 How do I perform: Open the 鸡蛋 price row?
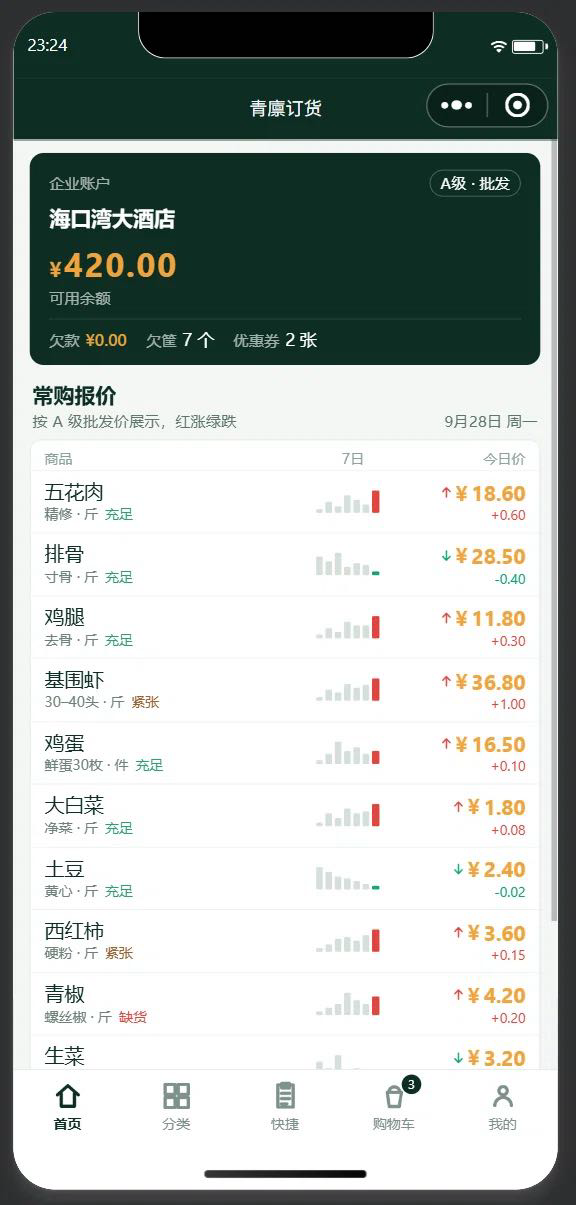point(285,753)
